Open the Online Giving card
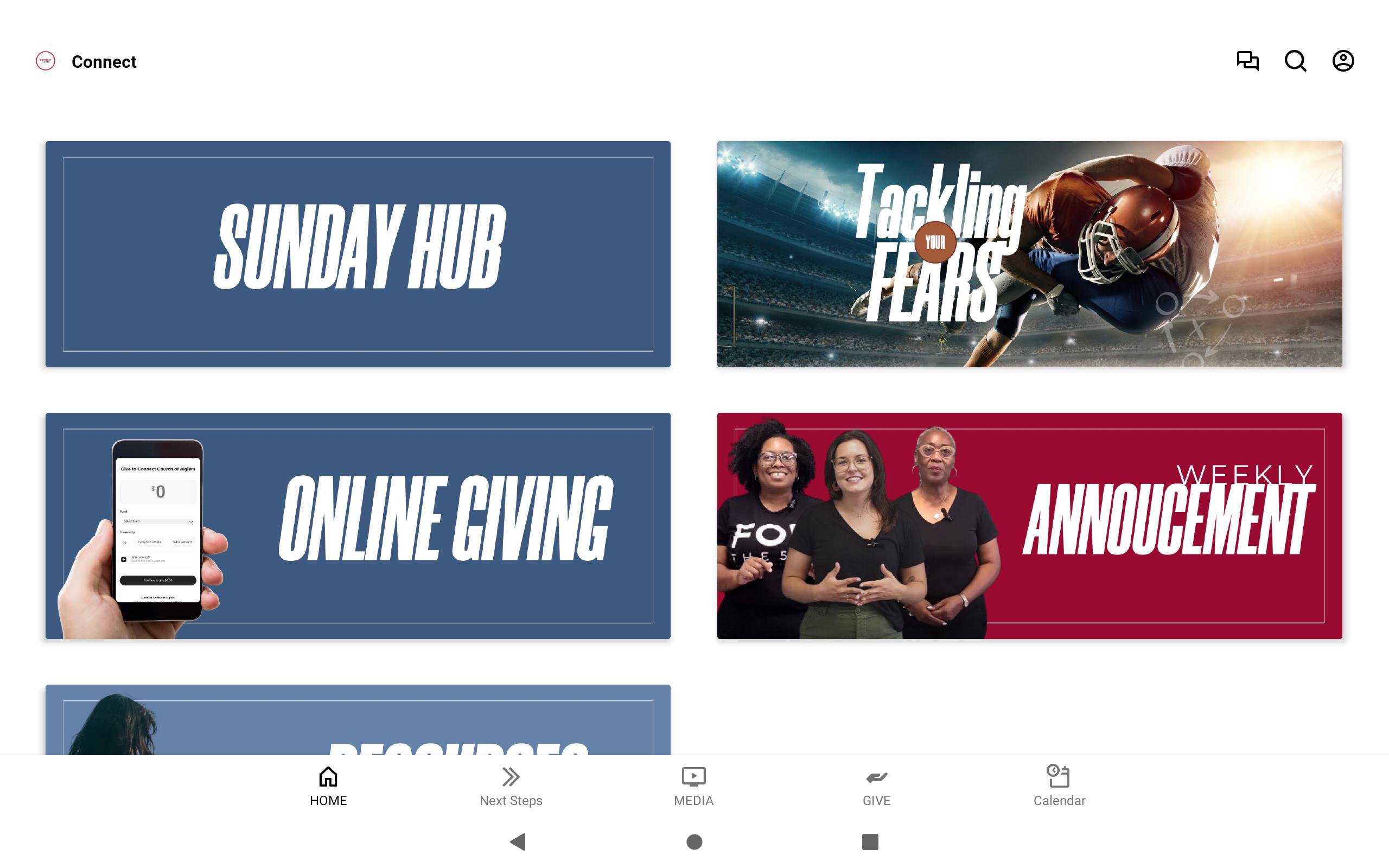Image resolution: width=1389 pixels, height=868 pixels. pos(358,525)
